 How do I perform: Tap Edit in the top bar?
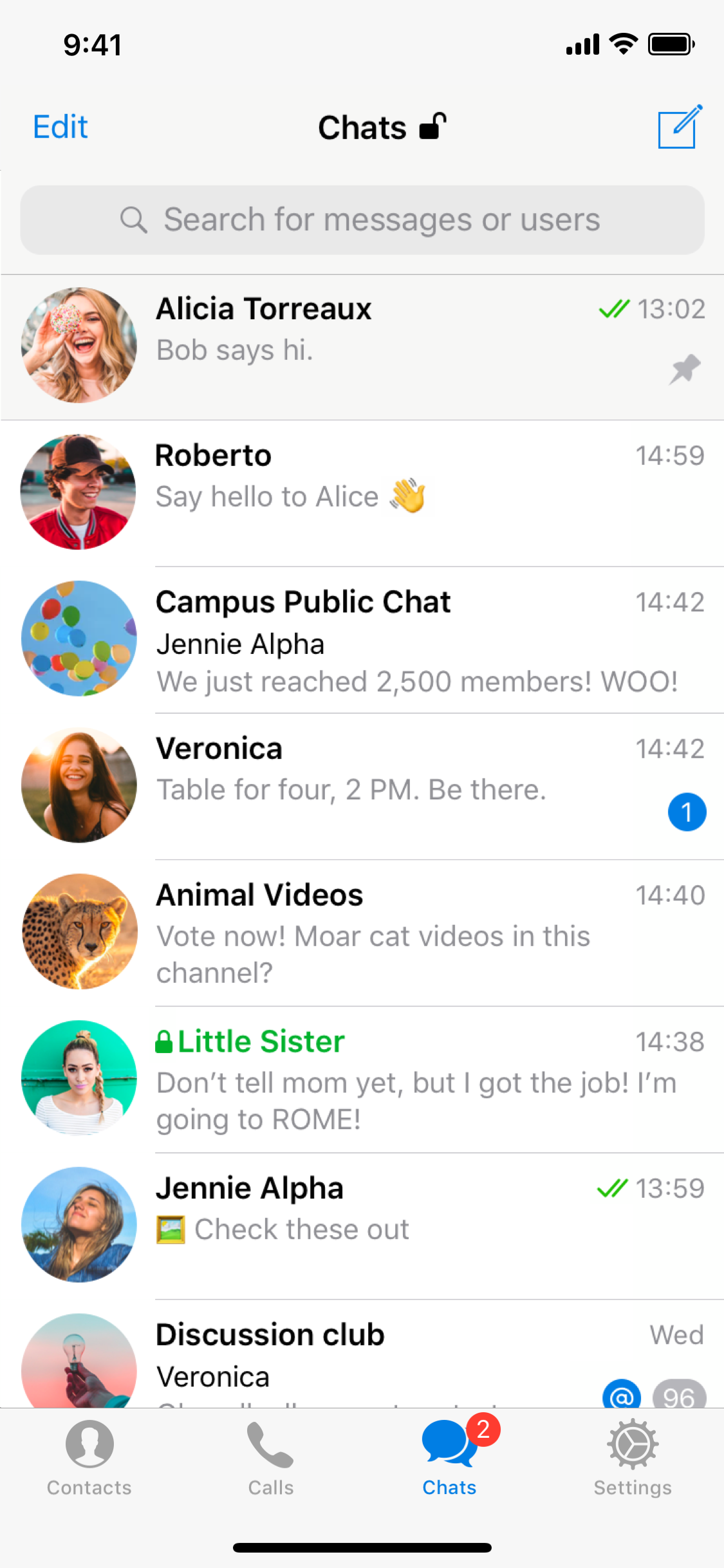(x=60, y=127)
